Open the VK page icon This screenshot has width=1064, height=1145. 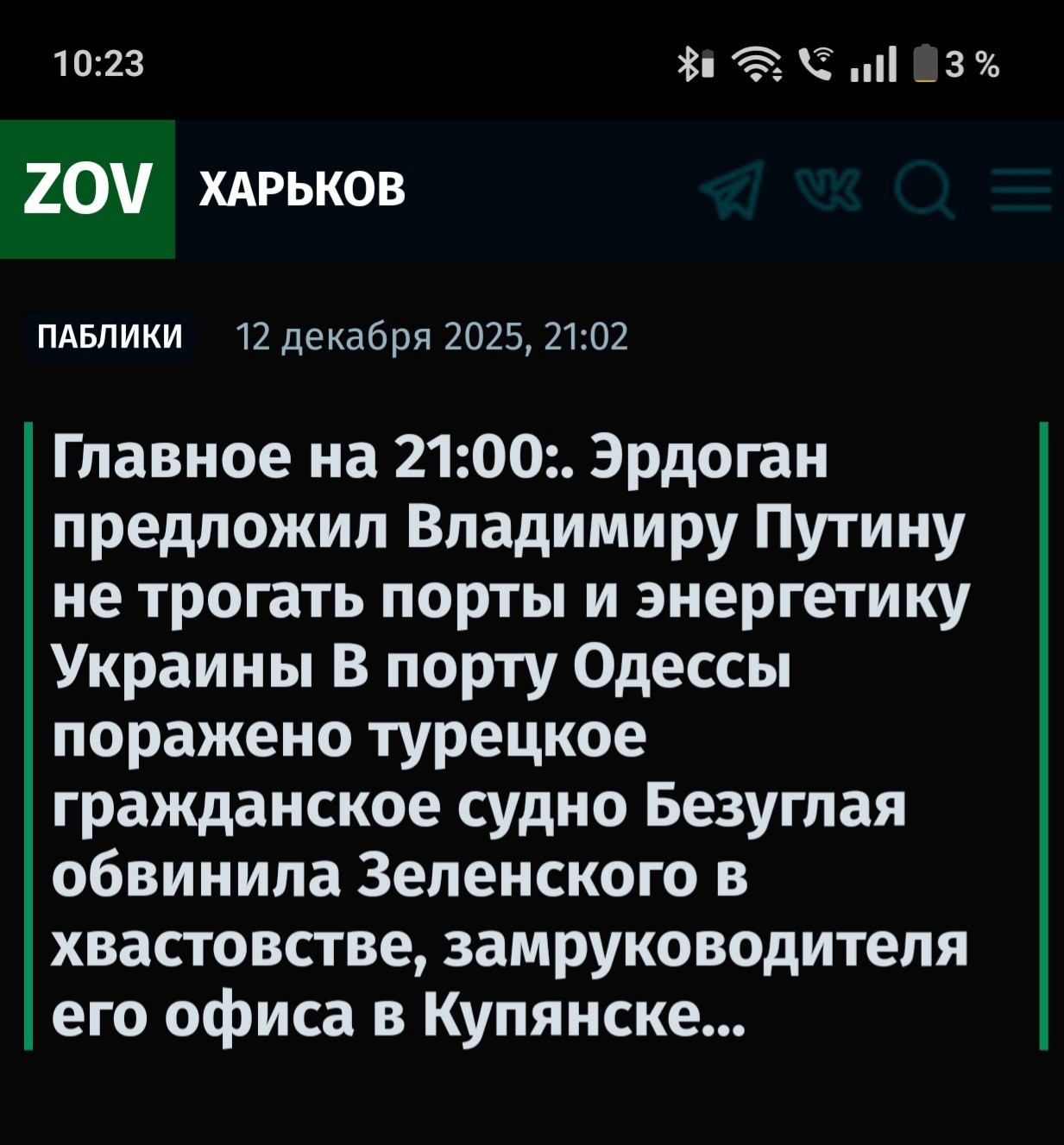point(828,188)
